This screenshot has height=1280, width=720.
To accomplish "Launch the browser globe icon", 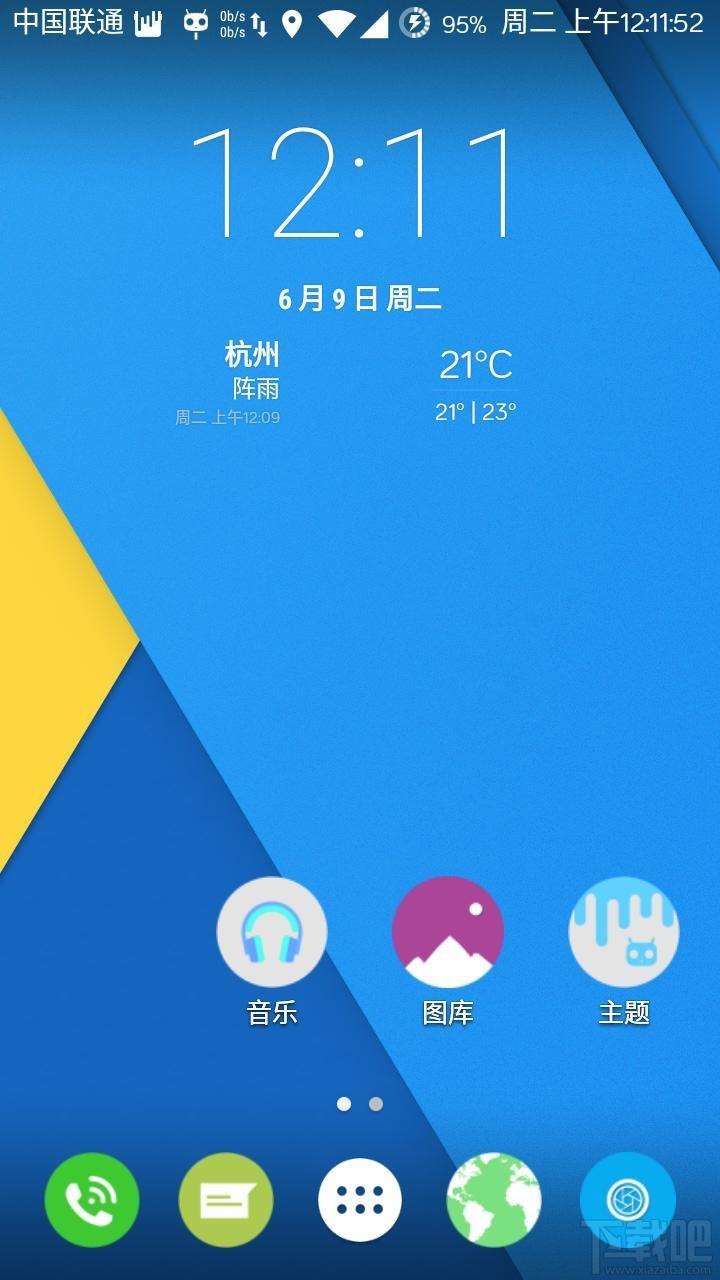I will pos(494,1200).
